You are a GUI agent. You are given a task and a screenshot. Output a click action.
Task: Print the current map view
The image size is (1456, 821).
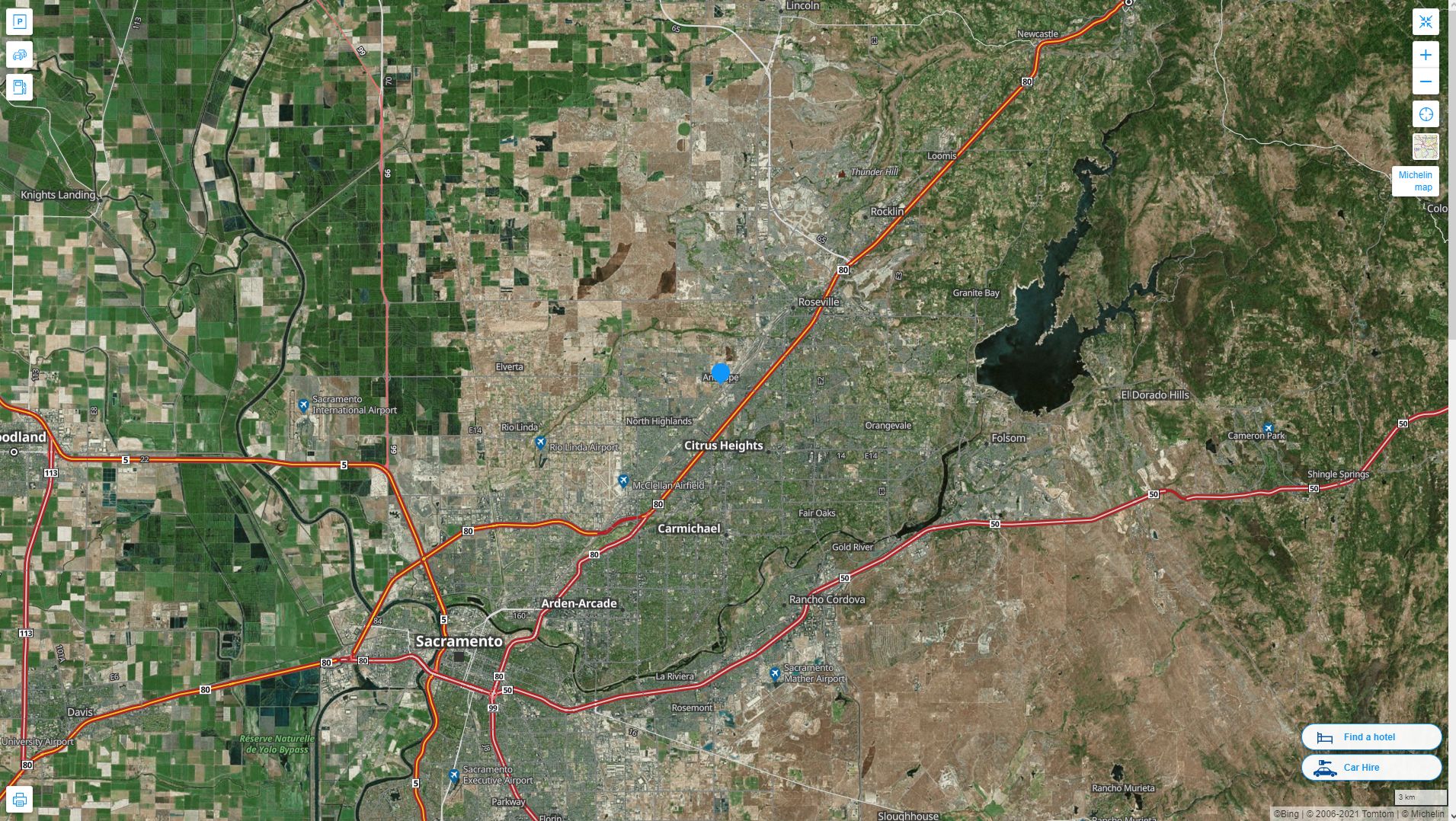click(x=20, y=800)
